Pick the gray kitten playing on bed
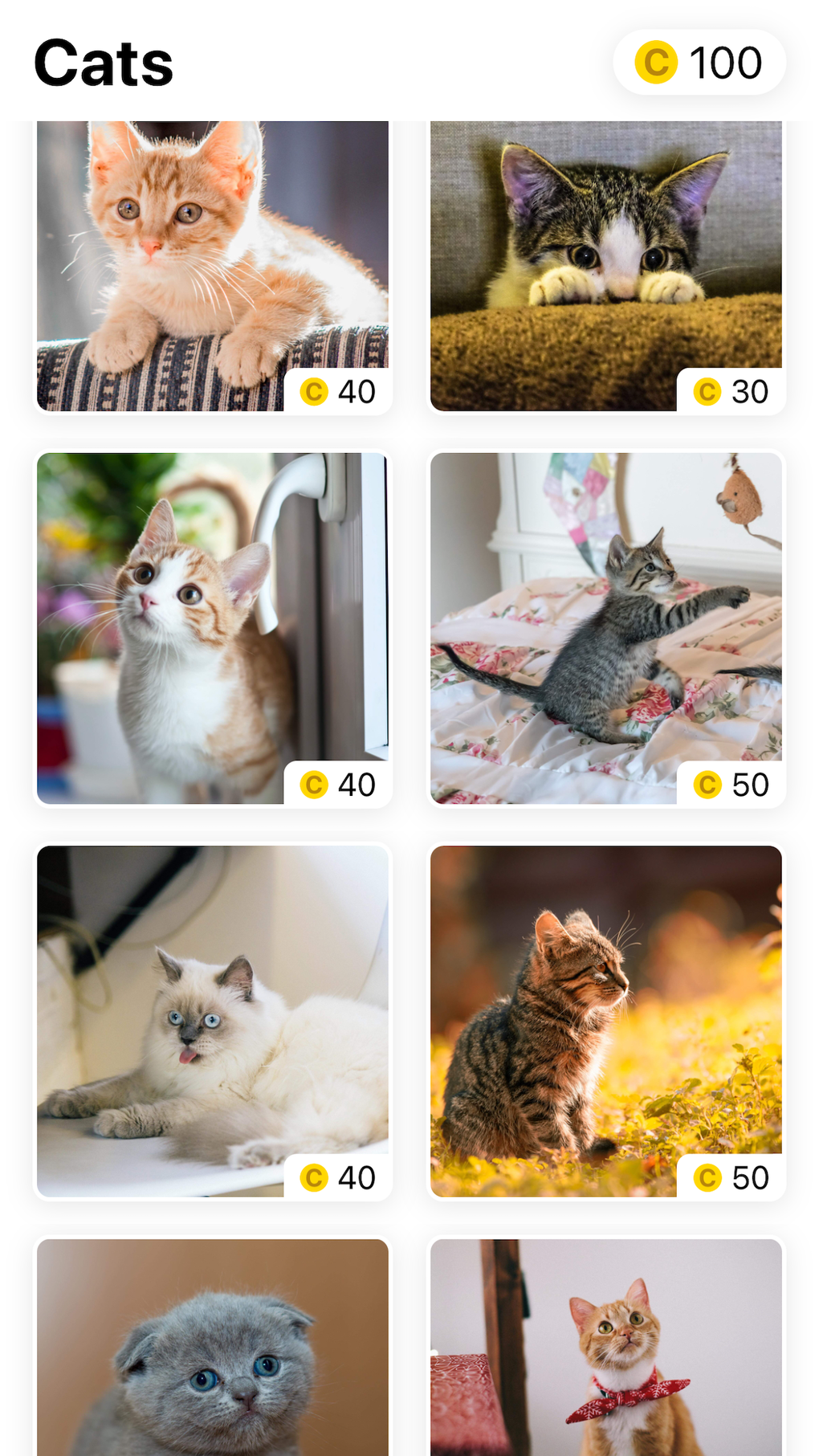 605,628
